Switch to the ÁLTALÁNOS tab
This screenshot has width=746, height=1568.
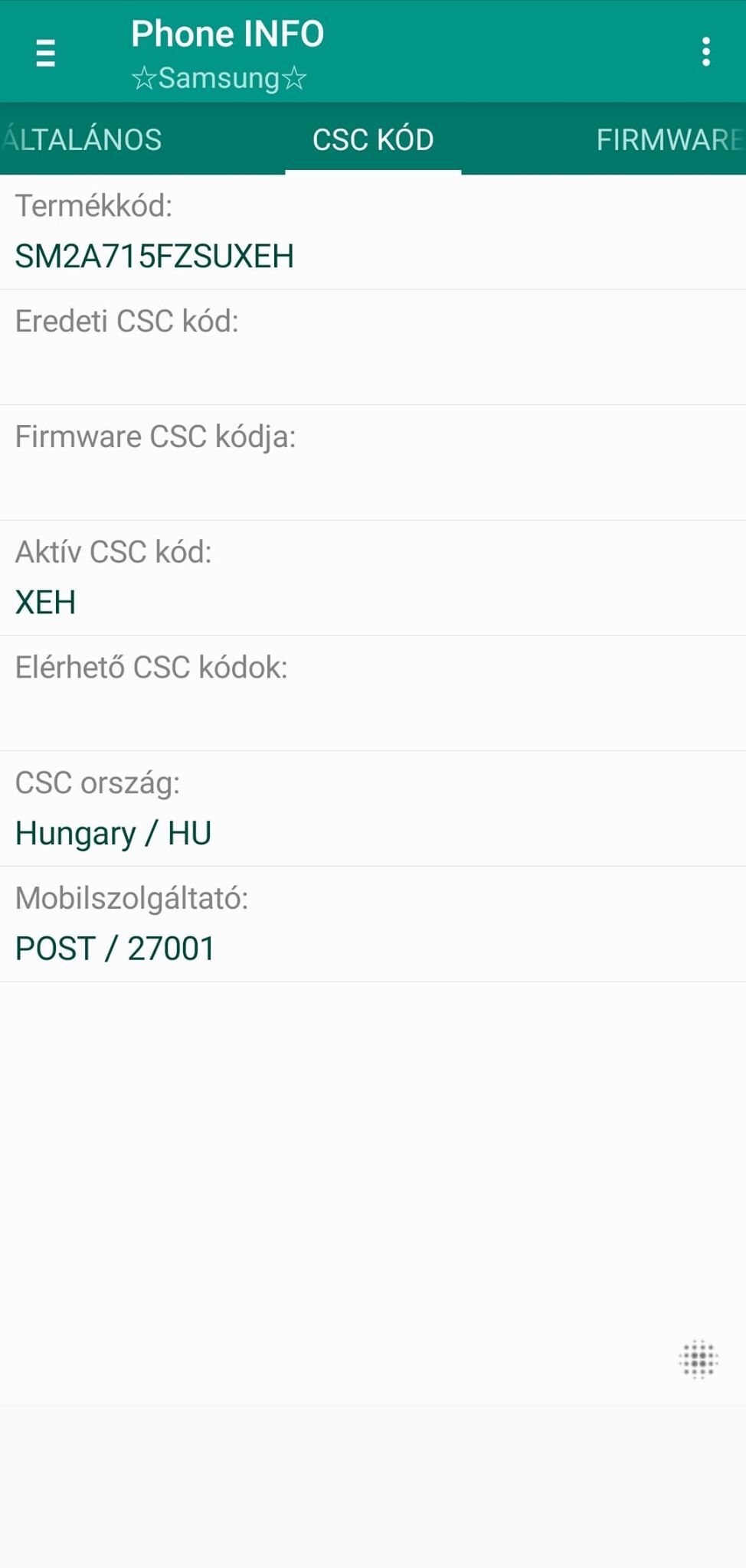83,139
